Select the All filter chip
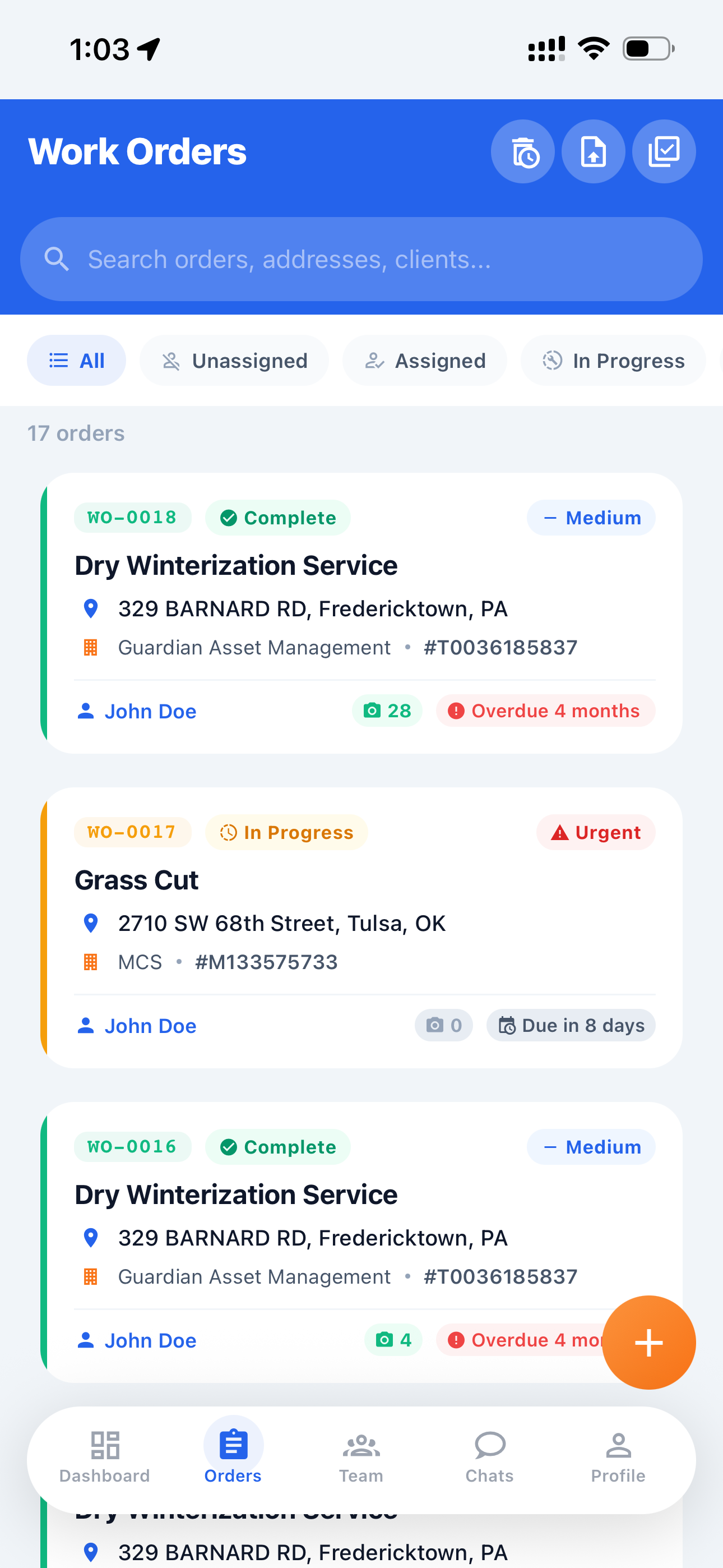 [x=76, y=361]
